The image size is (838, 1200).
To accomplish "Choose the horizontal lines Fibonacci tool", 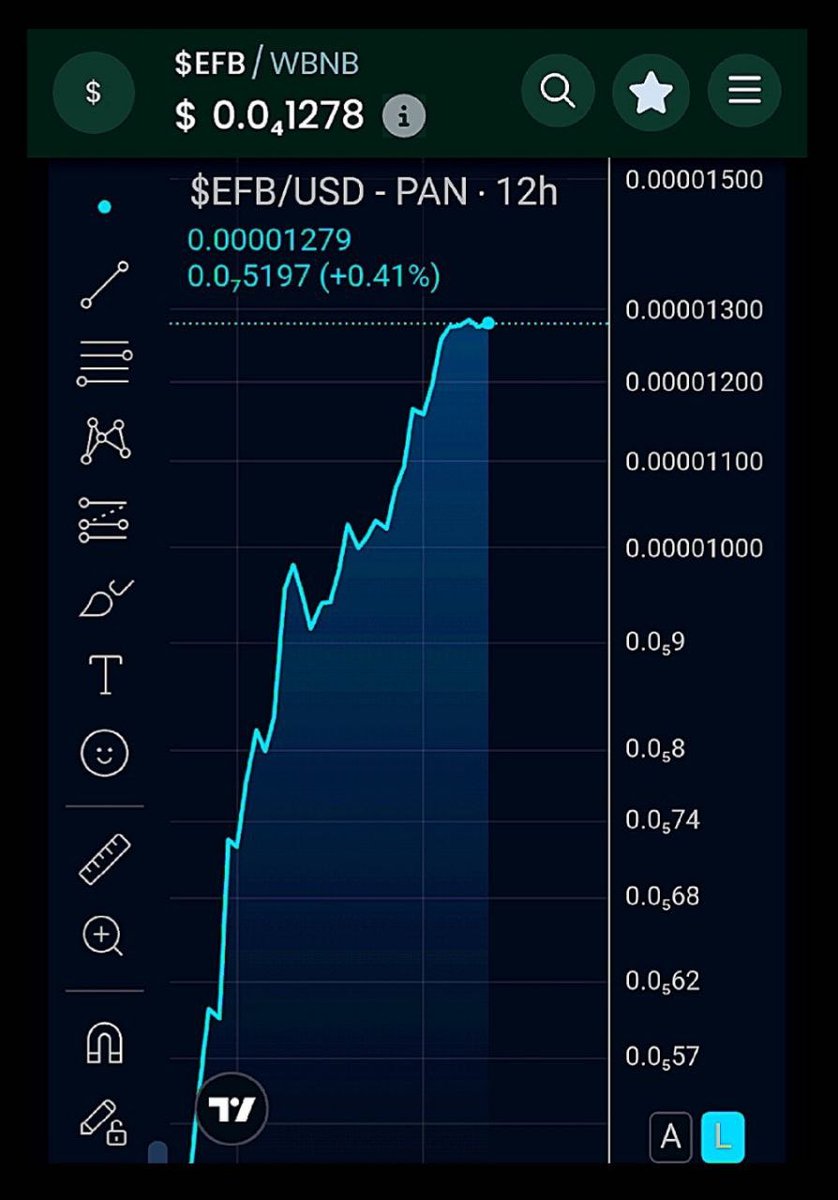I will [104, 363].
